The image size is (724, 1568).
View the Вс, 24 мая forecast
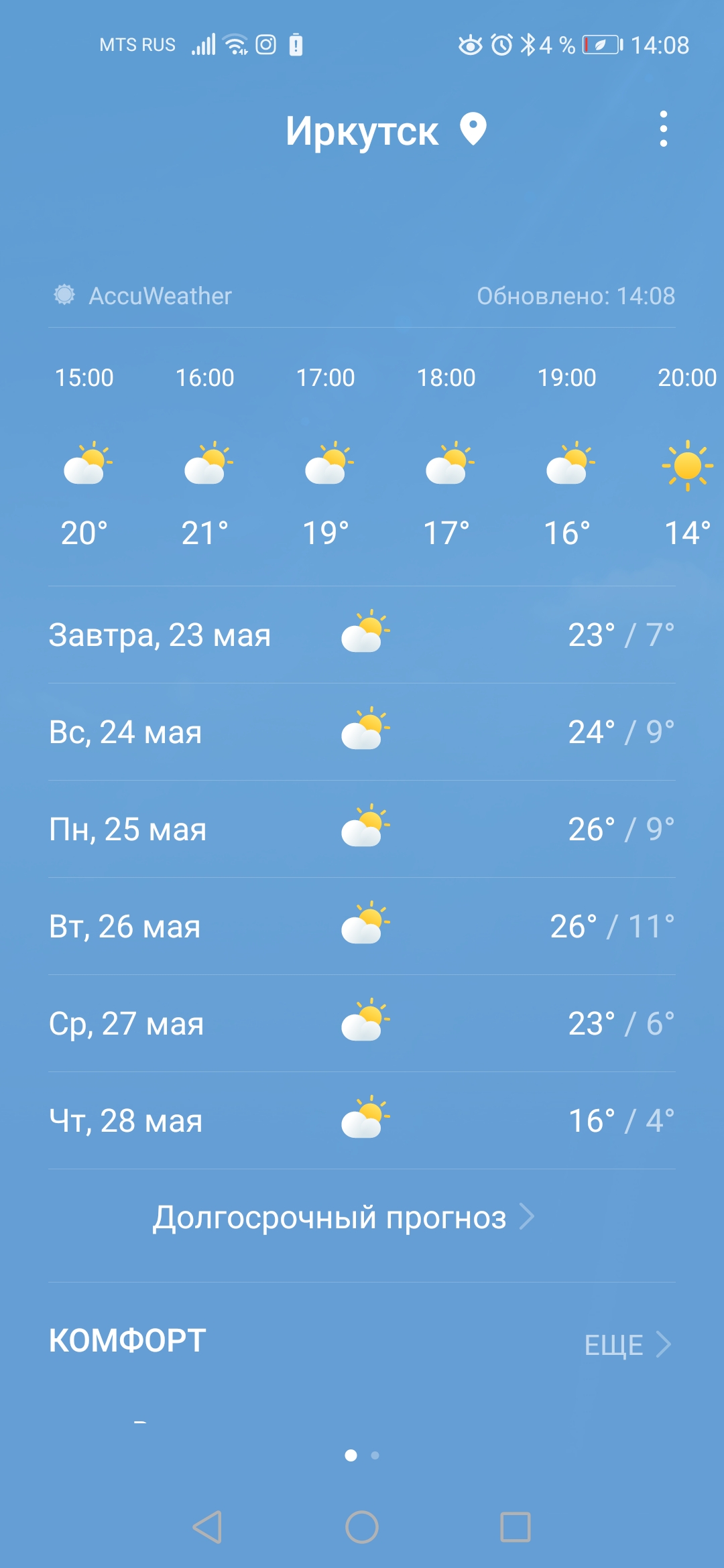[362, 732]
